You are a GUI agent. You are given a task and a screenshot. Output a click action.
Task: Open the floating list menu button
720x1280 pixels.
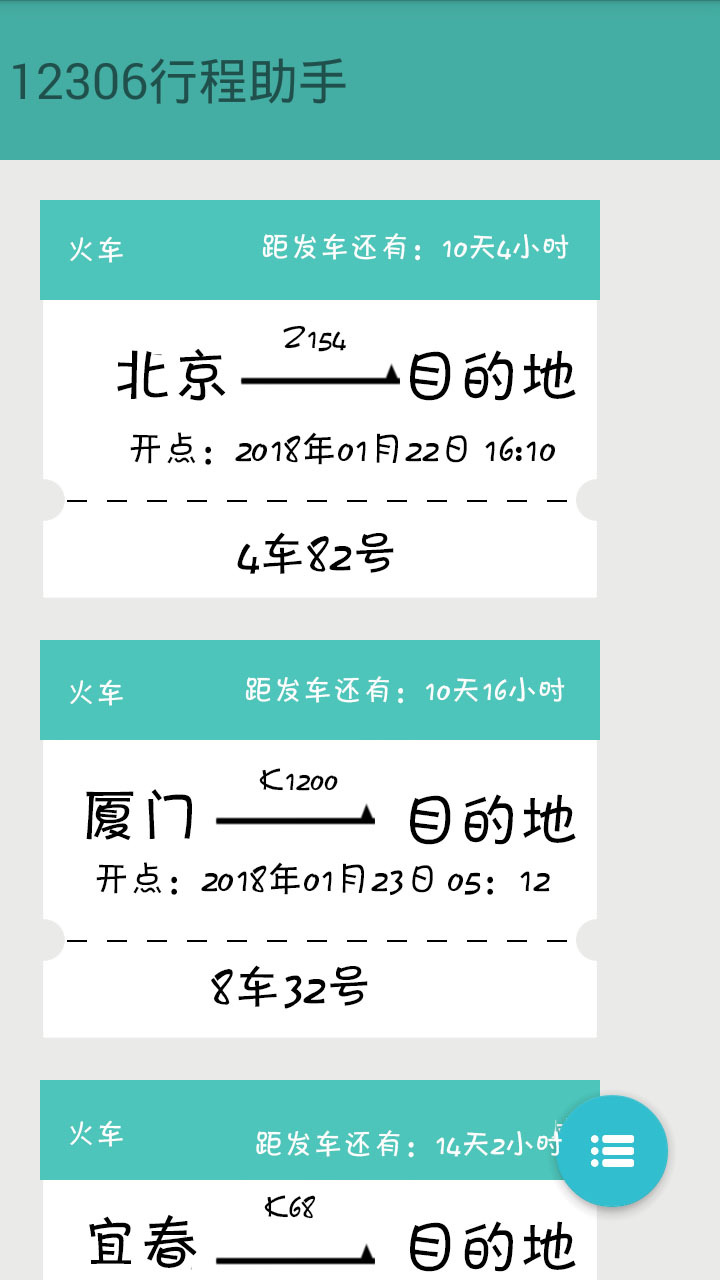pos(612,1150)
